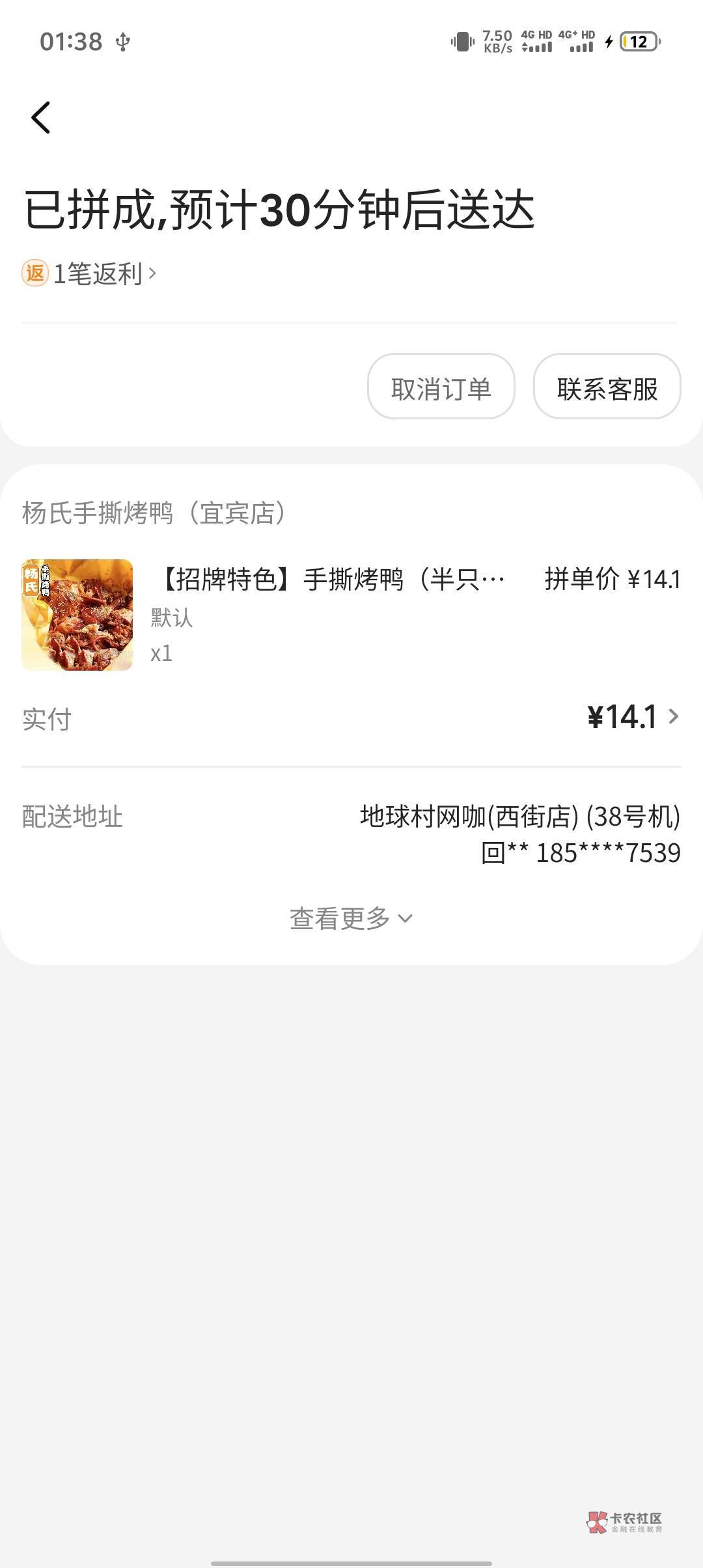Open the 1笔返利 rebate details
Image resolution: width=703 pixels, height=1568 pixels.
(x=90, y=273)
